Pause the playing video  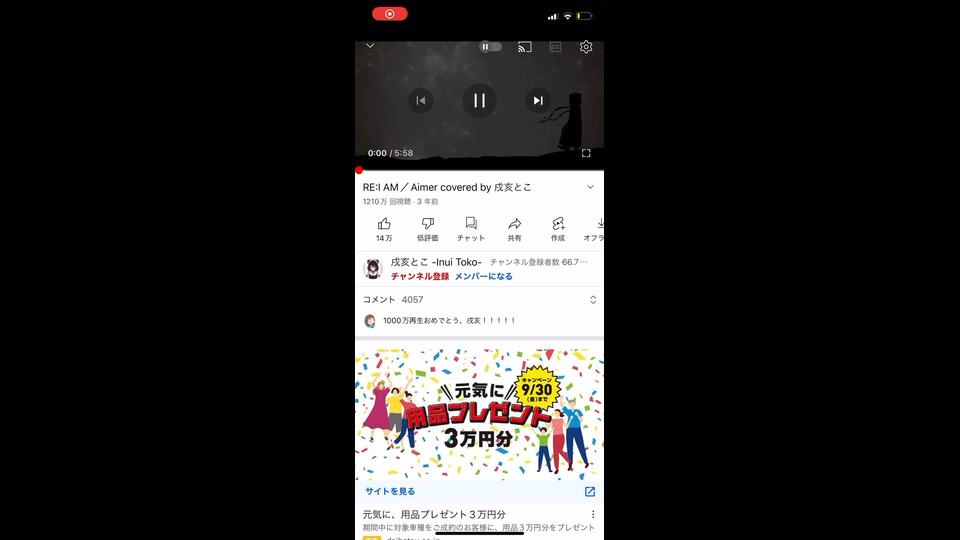pos(479,100)
